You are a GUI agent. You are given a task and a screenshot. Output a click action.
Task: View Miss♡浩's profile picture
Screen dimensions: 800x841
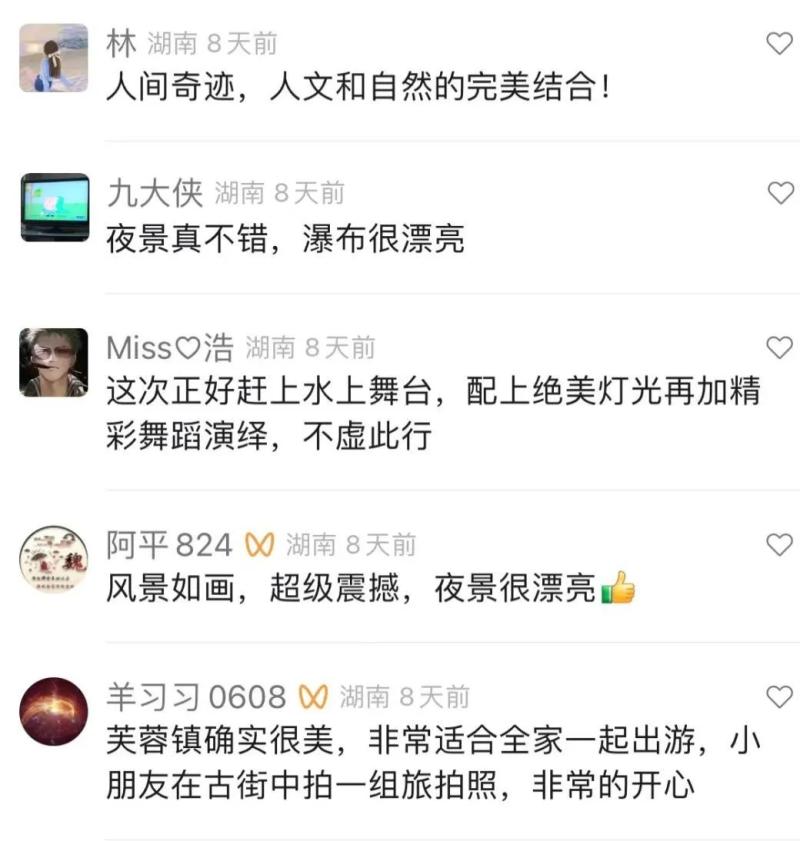pyautogui.click(x=53, y=362)
